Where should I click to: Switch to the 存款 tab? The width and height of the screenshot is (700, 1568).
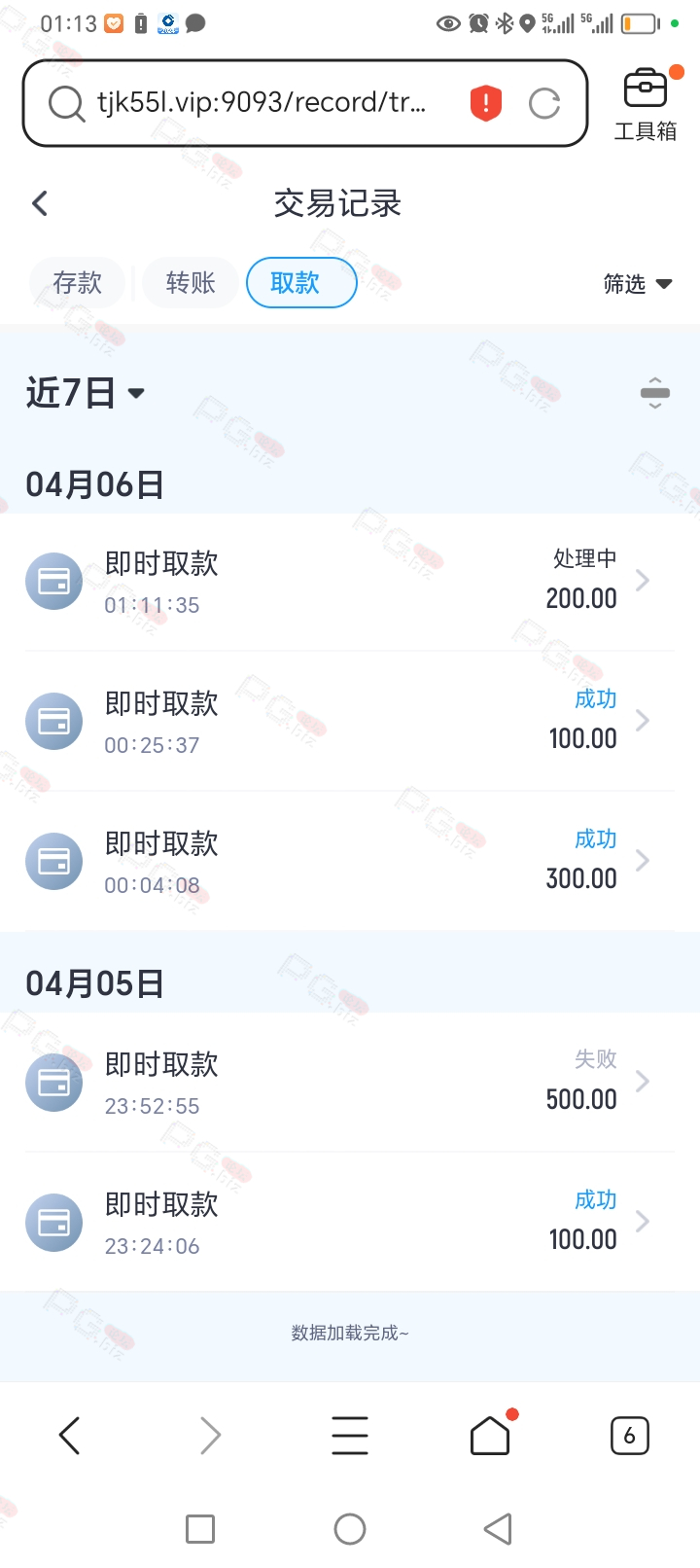coord(78,283)
